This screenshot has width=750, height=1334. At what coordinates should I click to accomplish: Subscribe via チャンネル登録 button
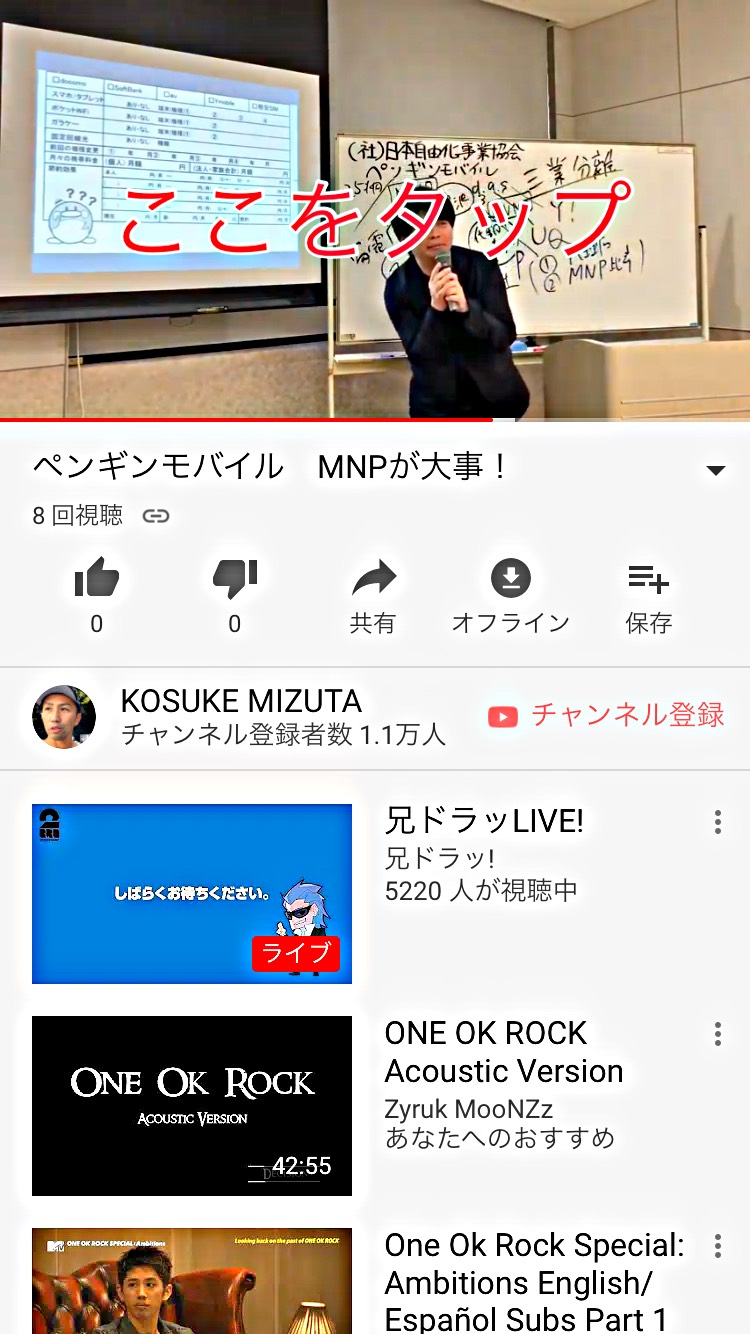606,716
